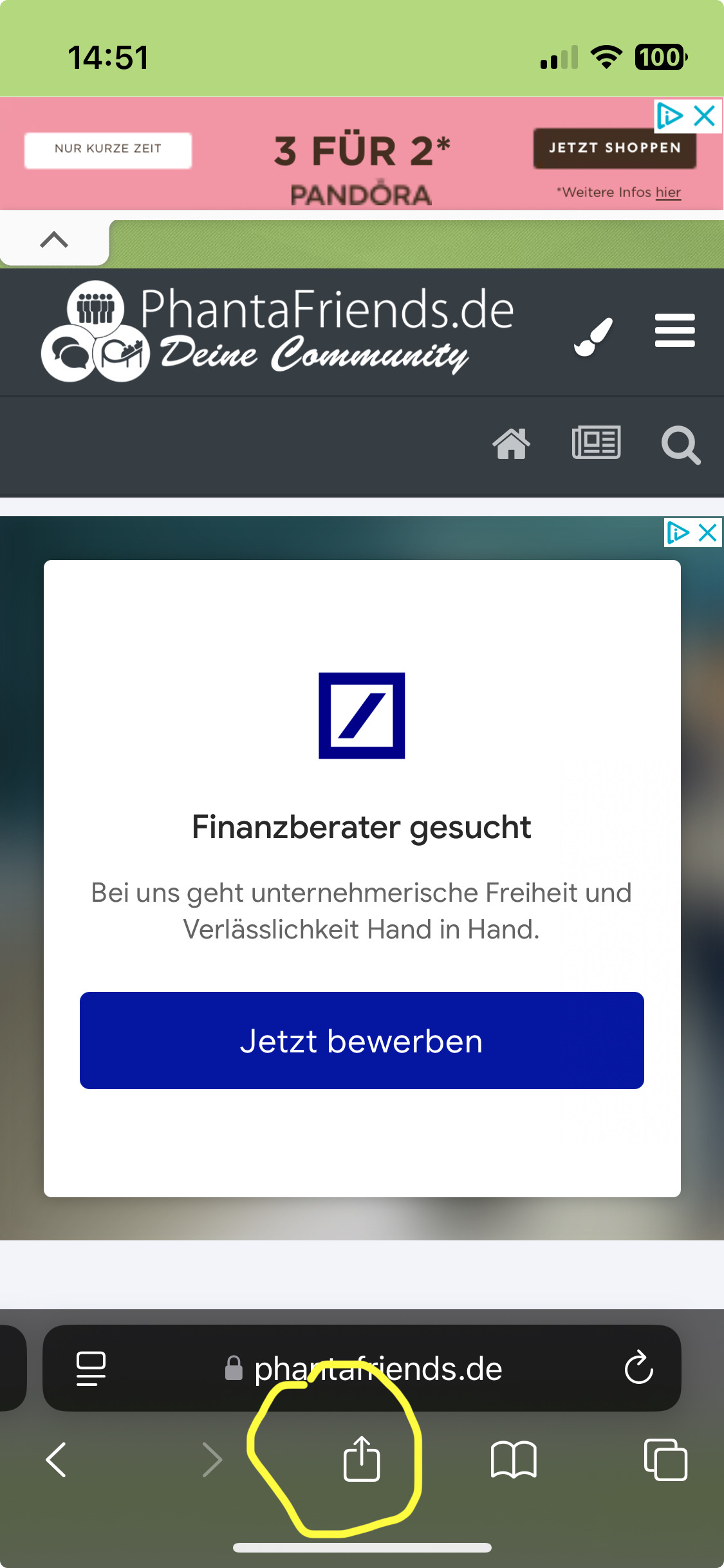Image resolution: width=724 pixels, height=1568 pixels.
Task: Reload the phantafriends.de page
Action: point(638,1367)
